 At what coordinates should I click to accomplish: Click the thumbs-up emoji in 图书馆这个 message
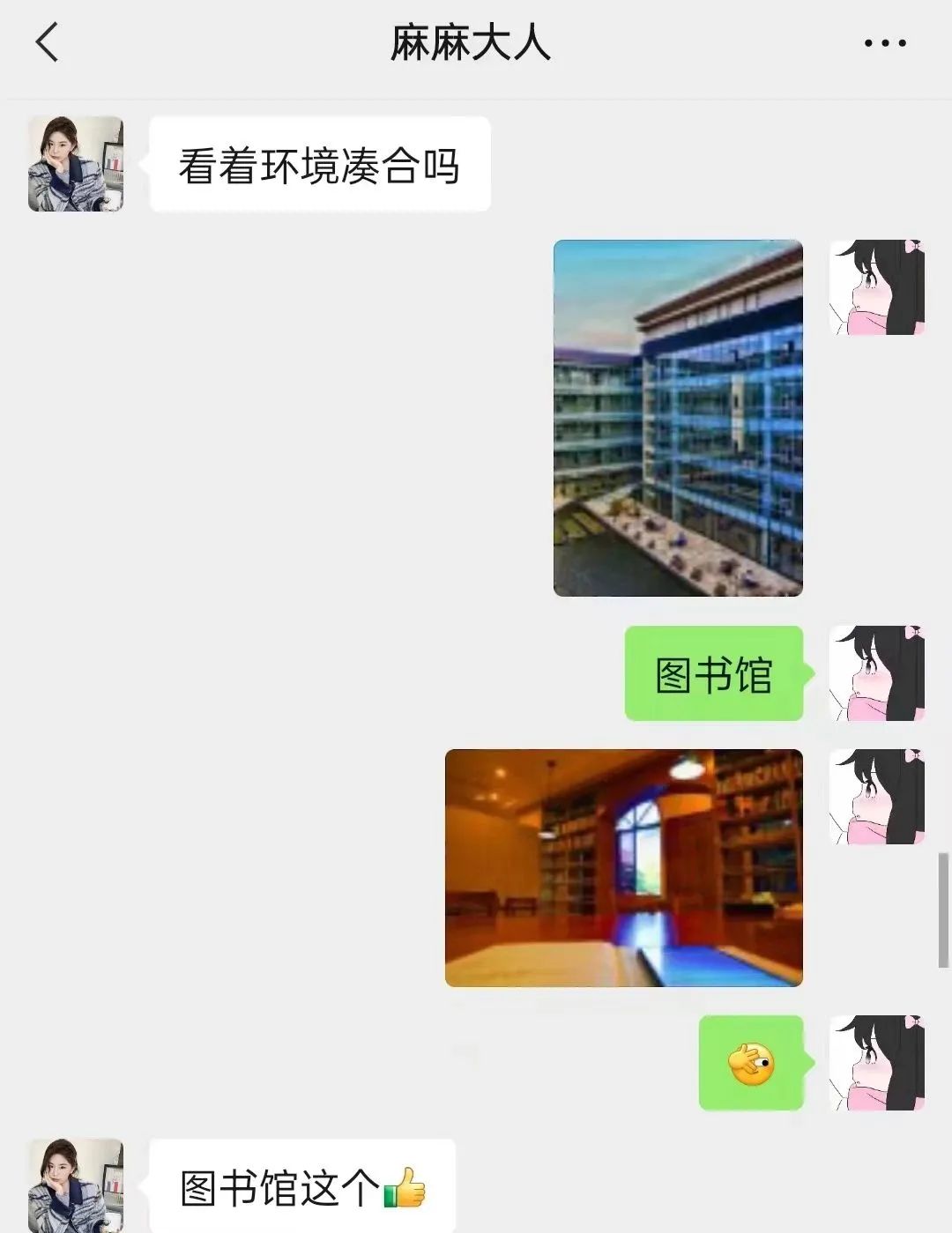click(x=405, y=1185)
